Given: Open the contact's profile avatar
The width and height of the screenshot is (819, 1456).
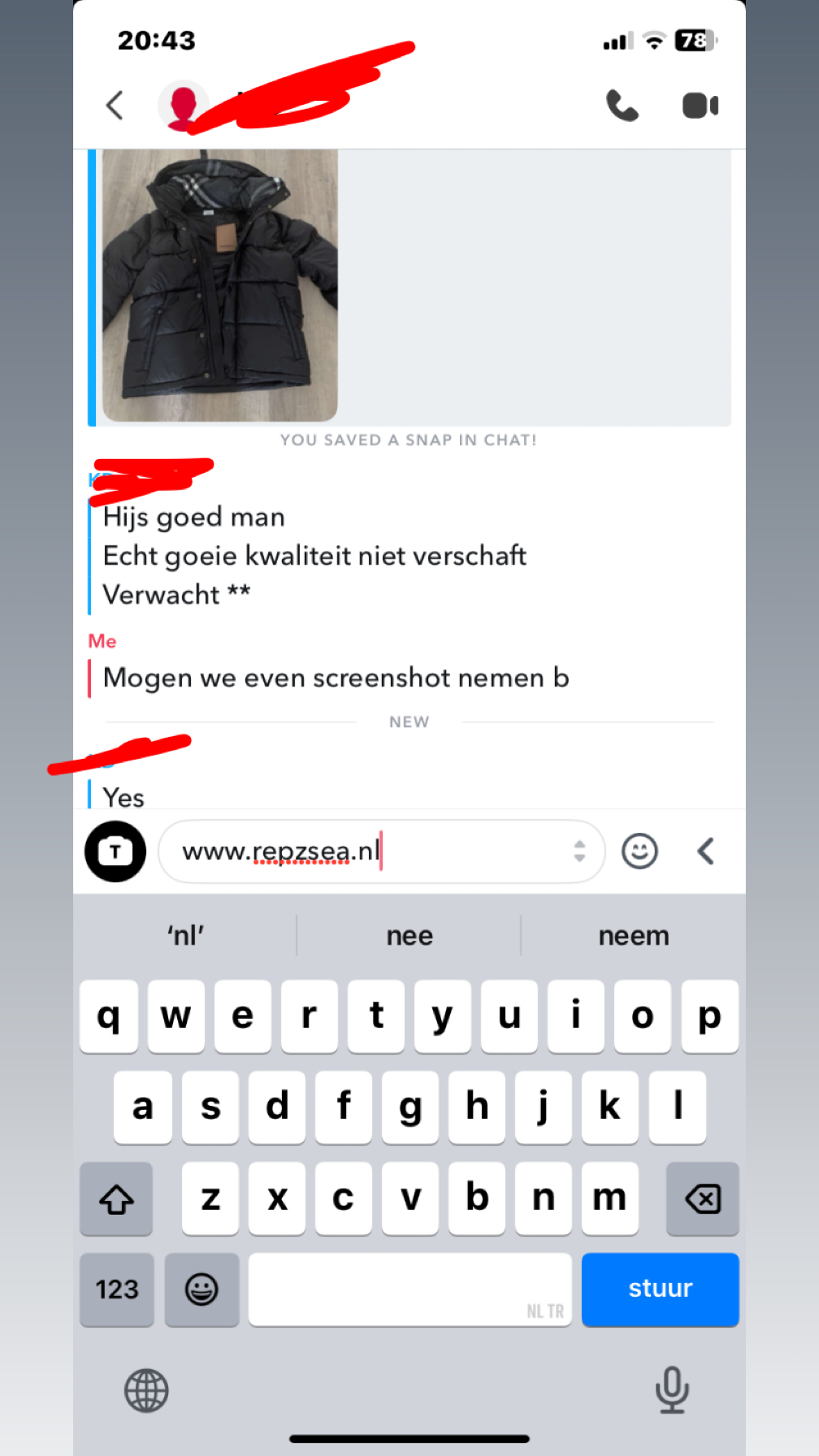Looking at the screenshot, I should (x=183, y=106).
